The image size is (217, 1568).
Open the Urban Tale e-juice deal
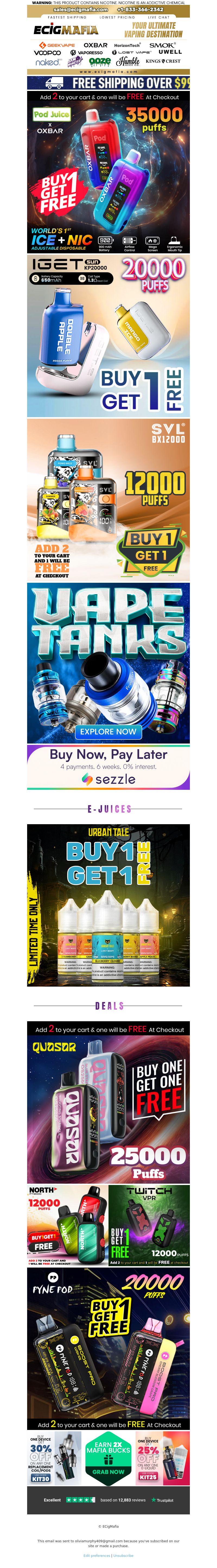click(x=108, y=905)
